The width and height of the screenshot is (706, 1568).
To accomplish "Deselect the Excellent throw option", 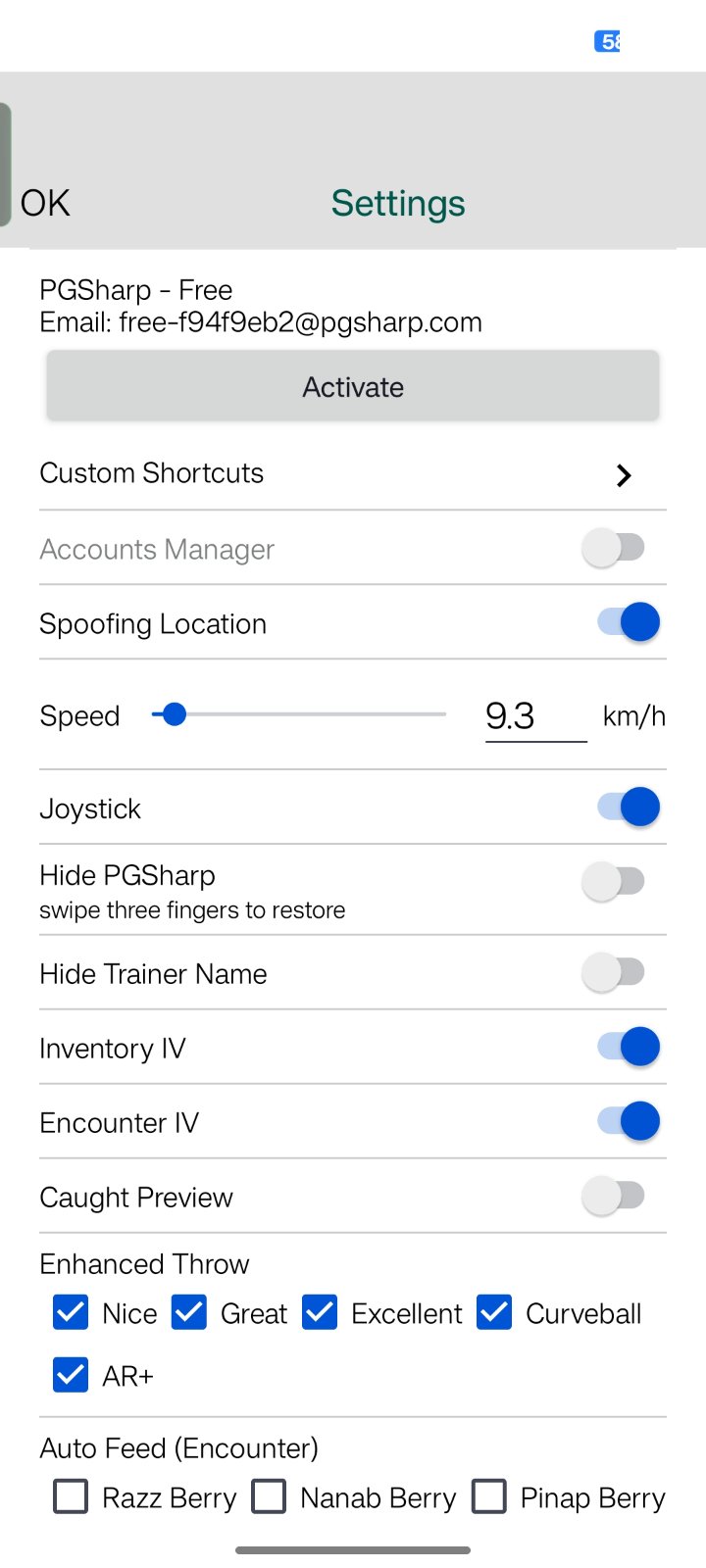I will tap(320, 1312).
